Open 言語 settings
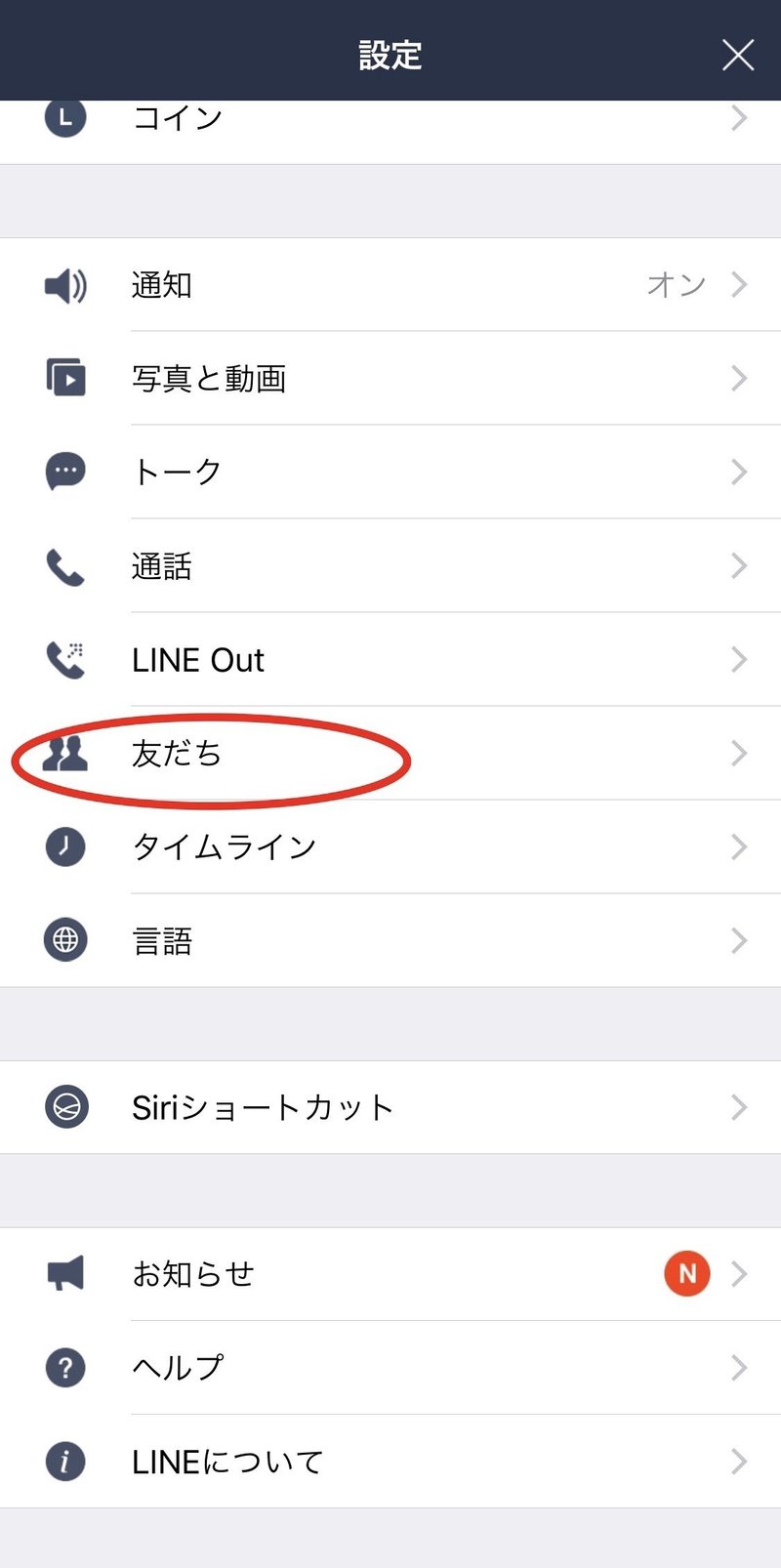The width and height of the screenshot is (781, 1568). click(x=390, y=940)
